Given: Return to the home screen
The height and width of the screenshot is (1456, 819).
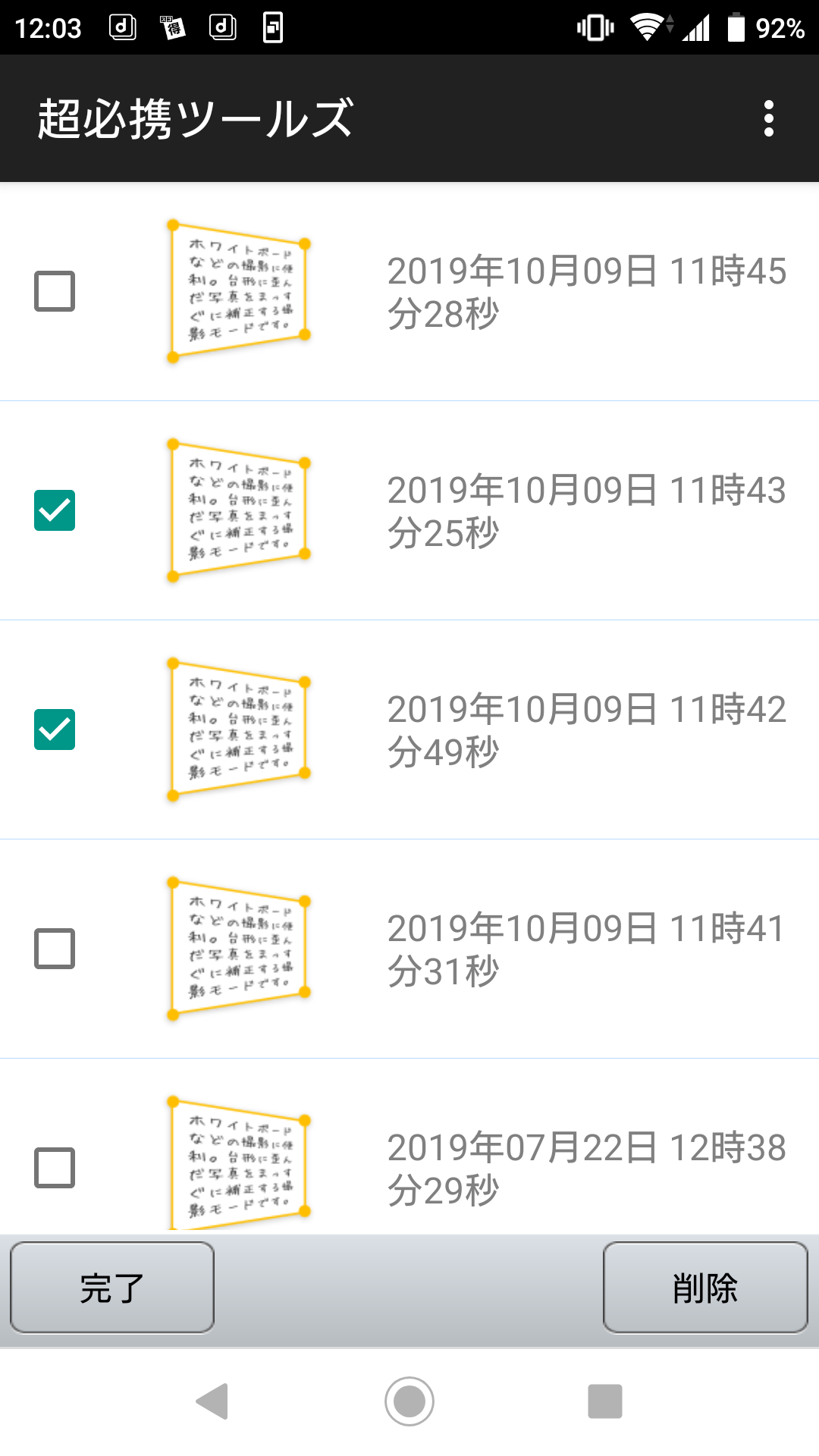Looking at the screenshot, I should click(x=409, y=1401).
